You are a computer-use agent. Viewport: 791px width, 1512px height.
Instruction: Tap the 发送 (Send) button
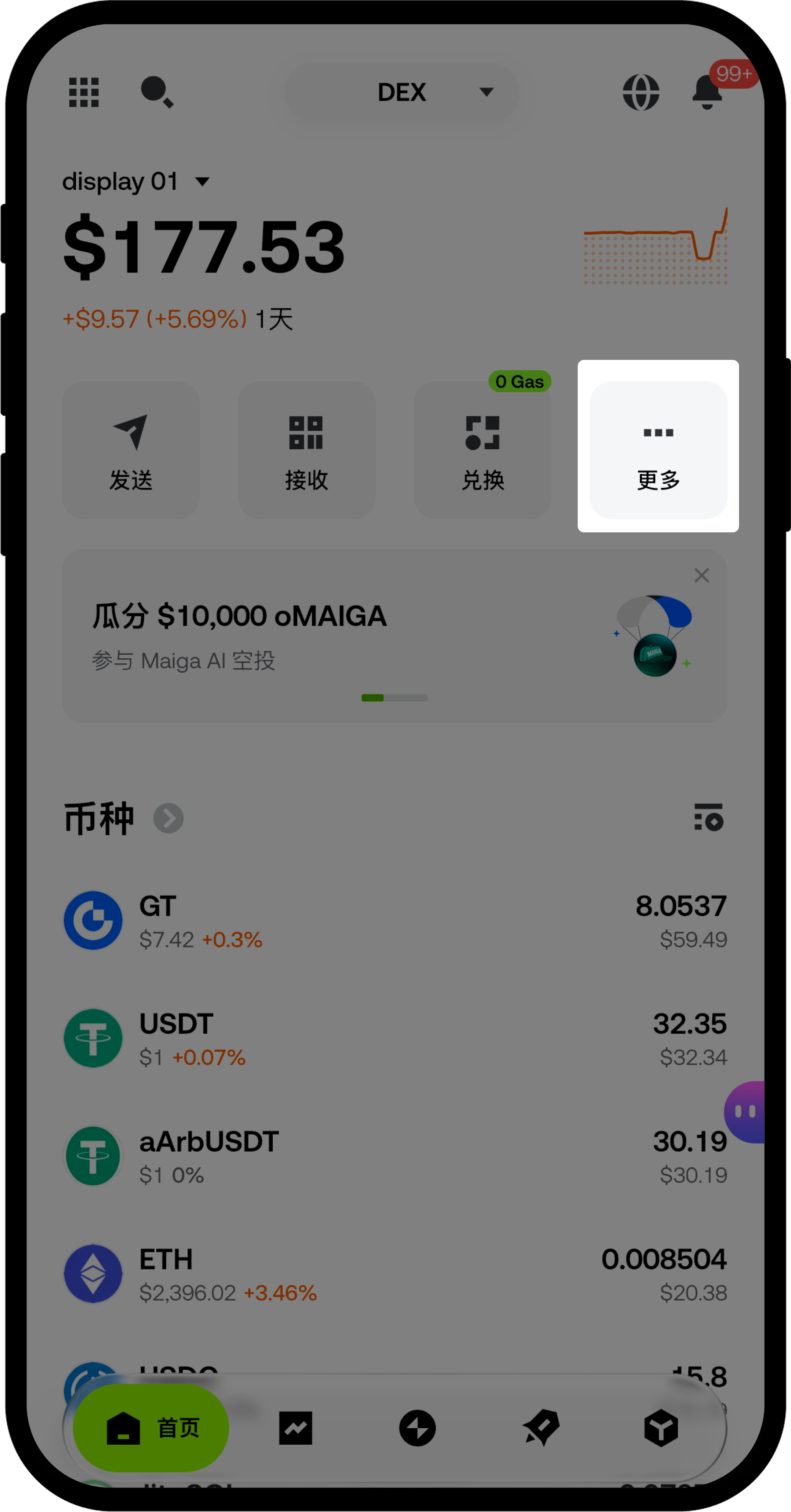pyautogui.click(x=131, y=450)
